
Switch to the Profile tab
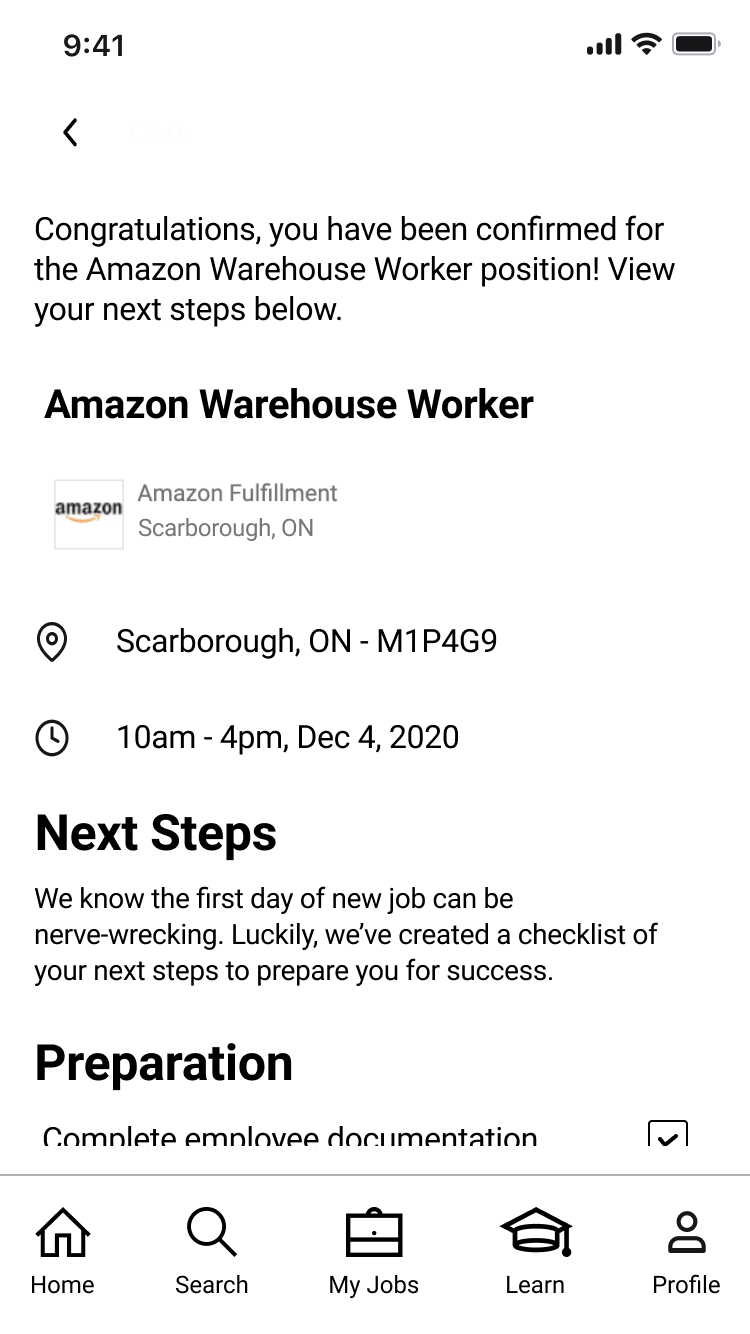coord(686,1250)
